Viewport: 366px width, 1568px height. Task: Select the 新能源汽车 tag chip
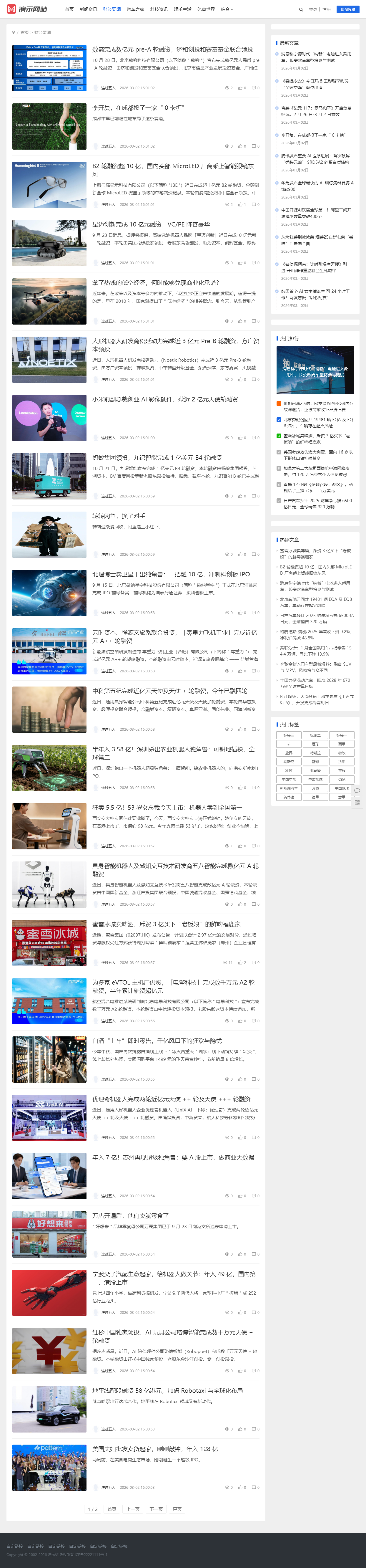[x=289, y=788]
